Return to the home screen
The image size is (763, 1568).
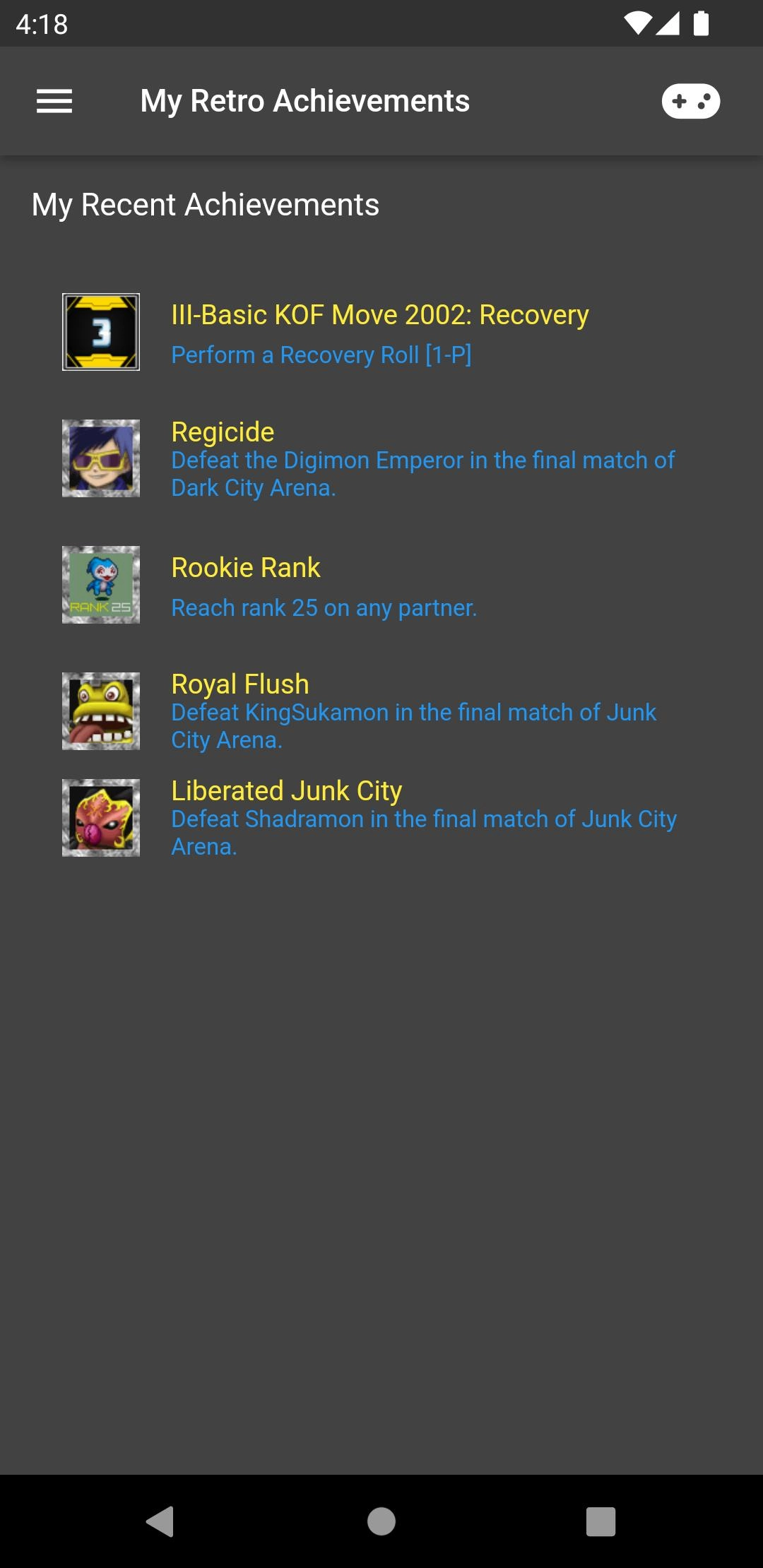[381, 1521]
